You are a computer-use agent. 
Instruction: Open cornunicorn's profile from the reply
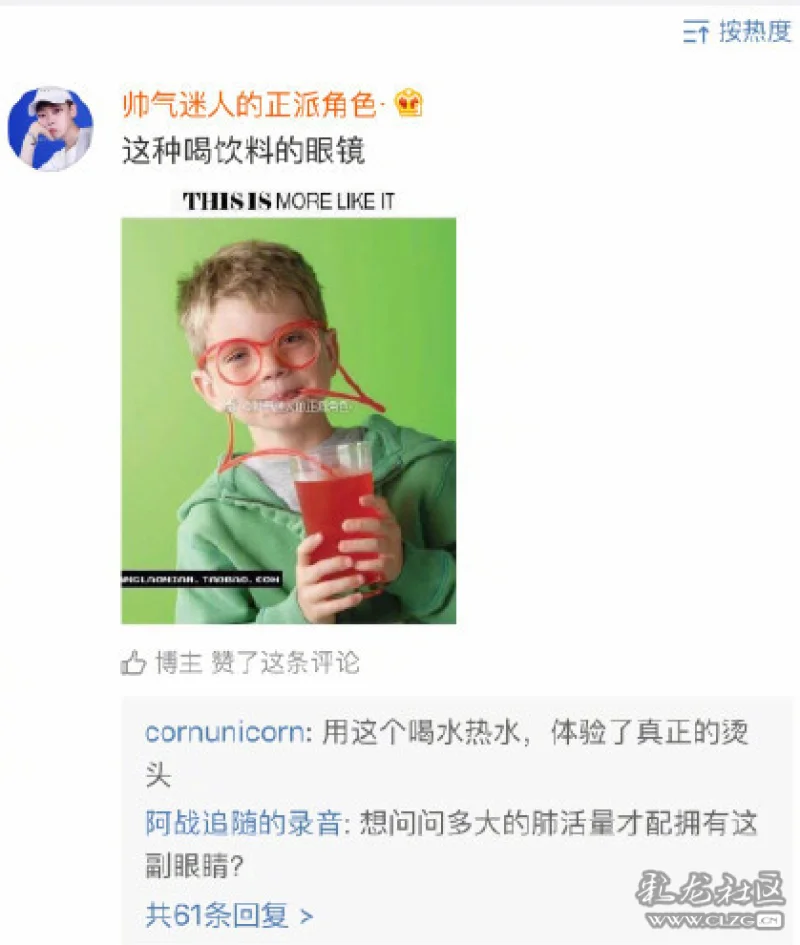224,732
